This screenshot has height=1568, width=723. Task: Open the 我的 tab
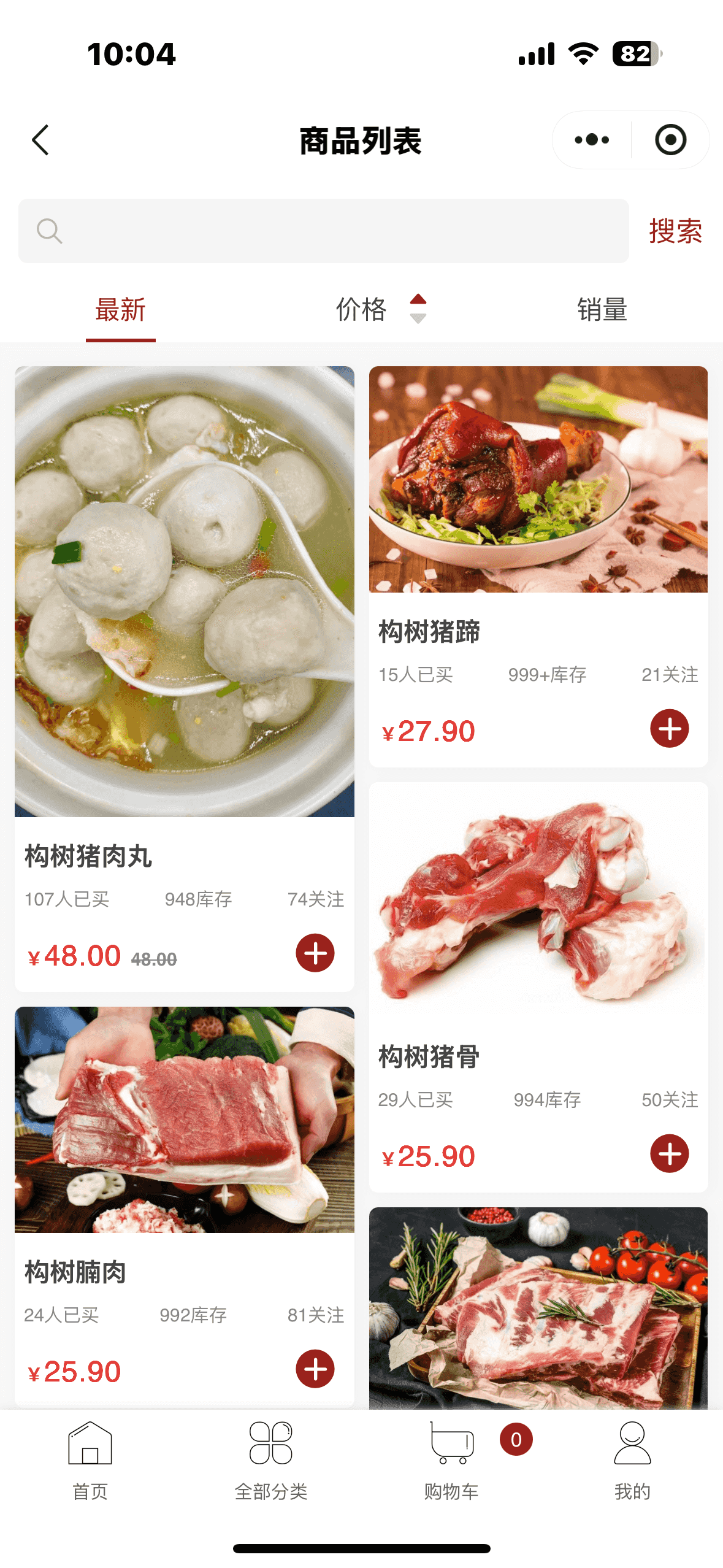(x=632, y=1460)
